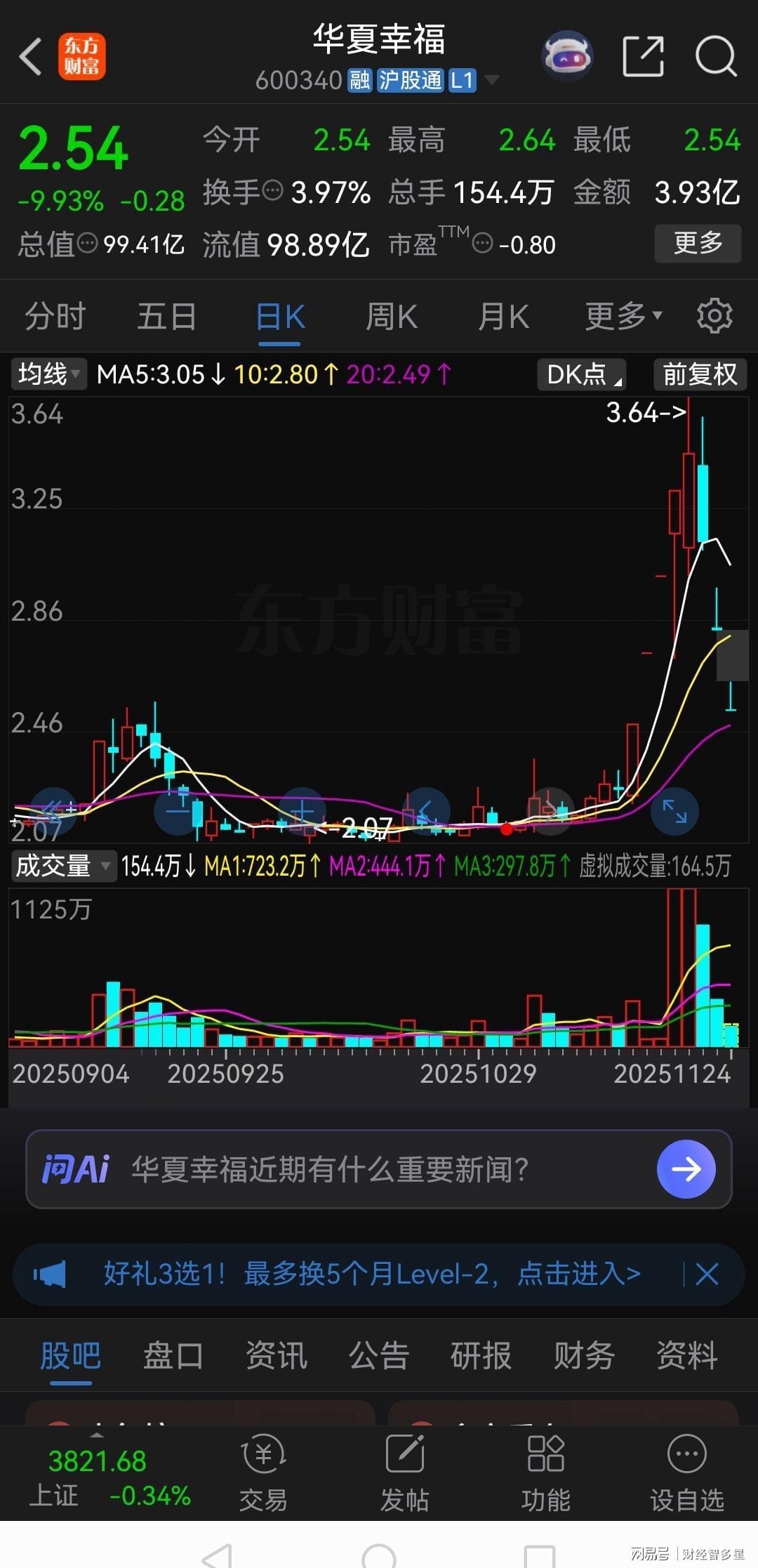Open the search icon
Viewport: 758px width, 1568px height.
(715, 55)
